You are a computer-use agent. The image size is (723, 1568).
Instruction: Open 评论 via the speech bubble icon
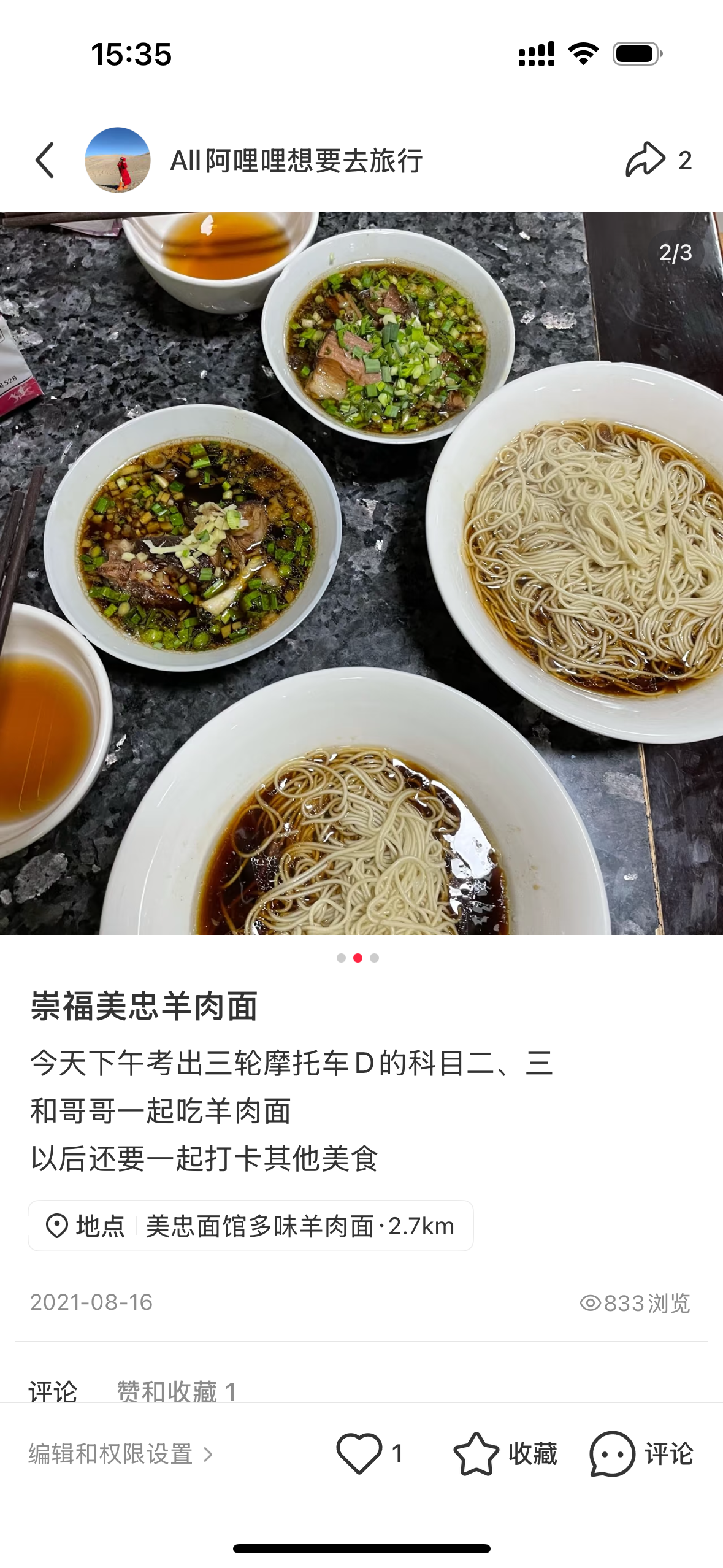click(611, 1453)
